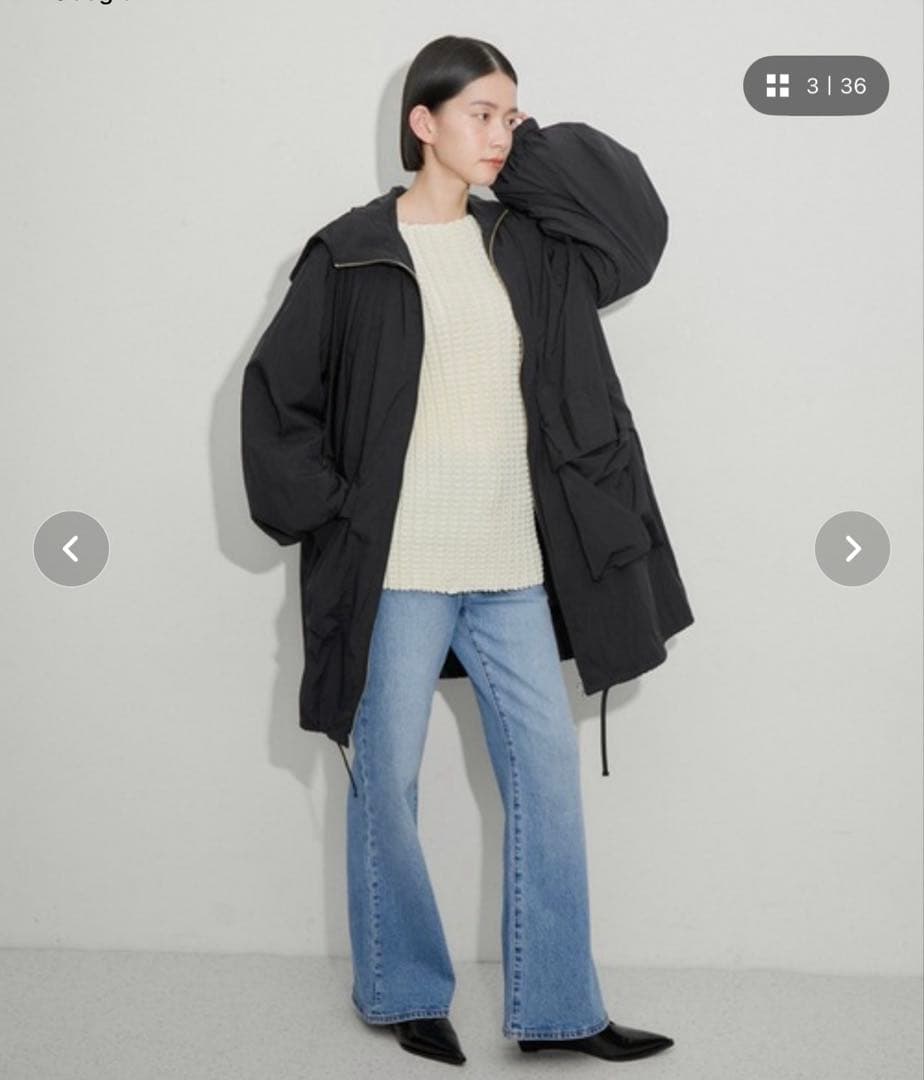Expand the gallery using the right chevron
Viewport: 924px width, 1080px height.
point(853,548)
